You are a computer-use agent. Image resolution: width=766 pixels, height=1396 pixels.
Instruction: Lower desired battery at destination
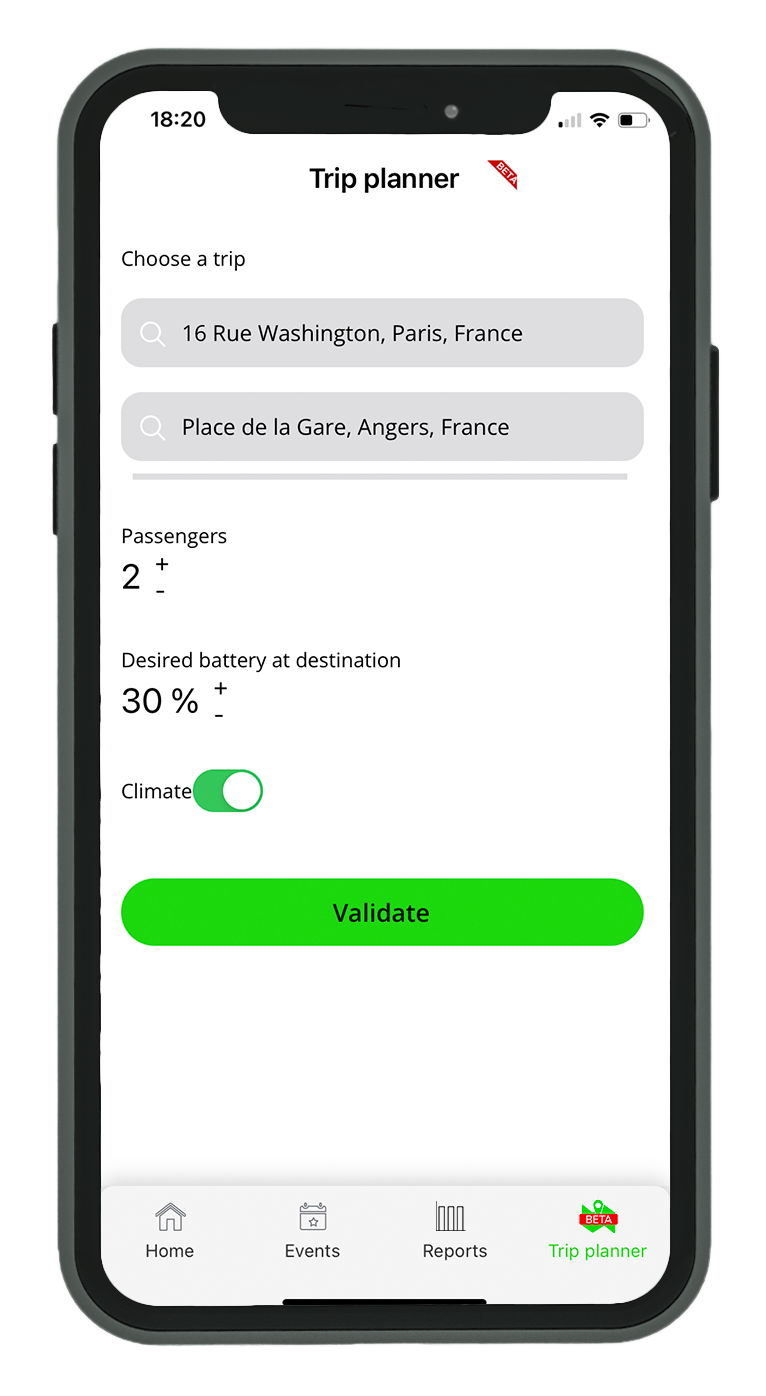click(219, 716)
